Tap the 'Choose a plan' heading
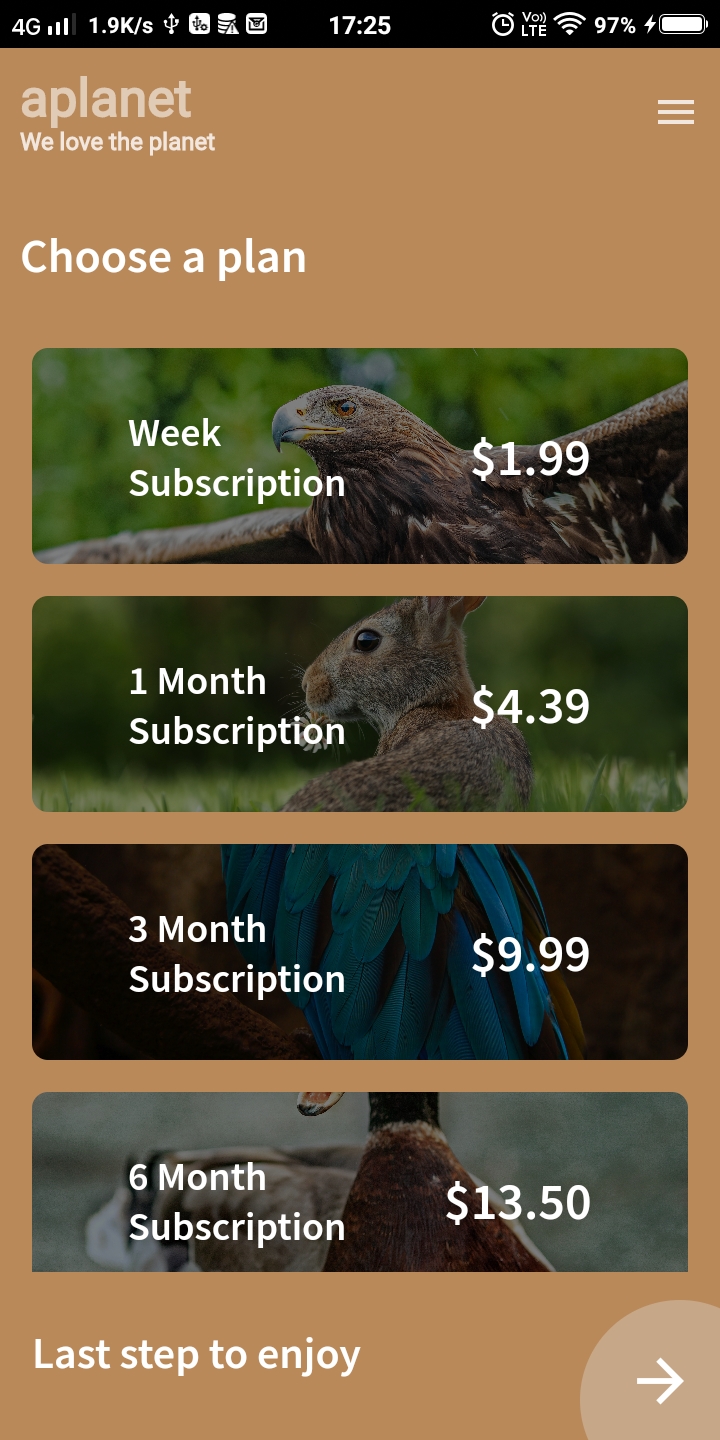 pyautogui.click(x=163, y=257)
